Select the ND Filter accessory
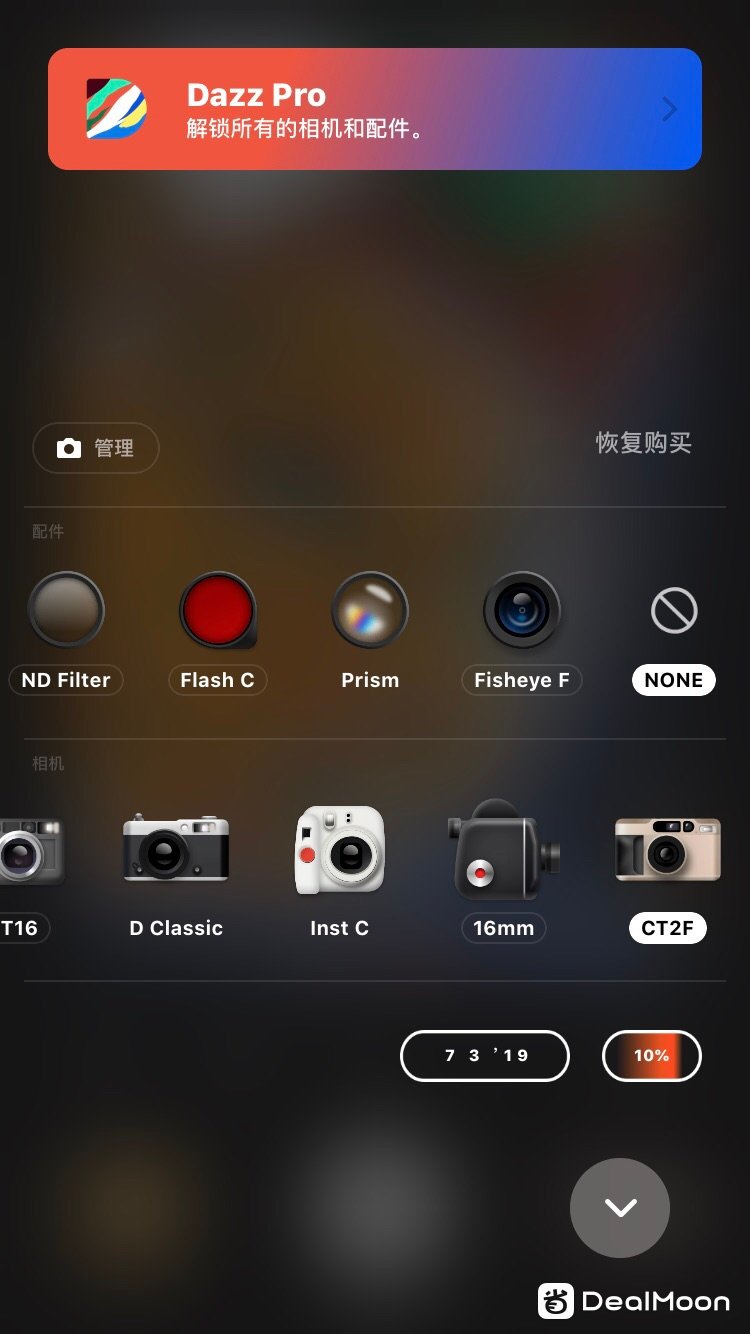This screenshot has height=1334, width=750. (x=66, y=611)
